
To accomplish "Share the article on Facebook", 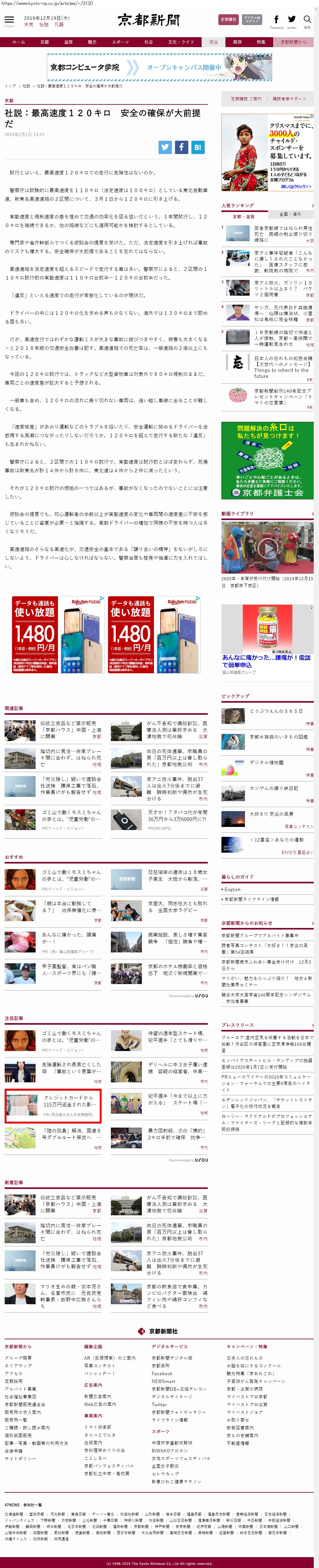I will coord(181,147).
